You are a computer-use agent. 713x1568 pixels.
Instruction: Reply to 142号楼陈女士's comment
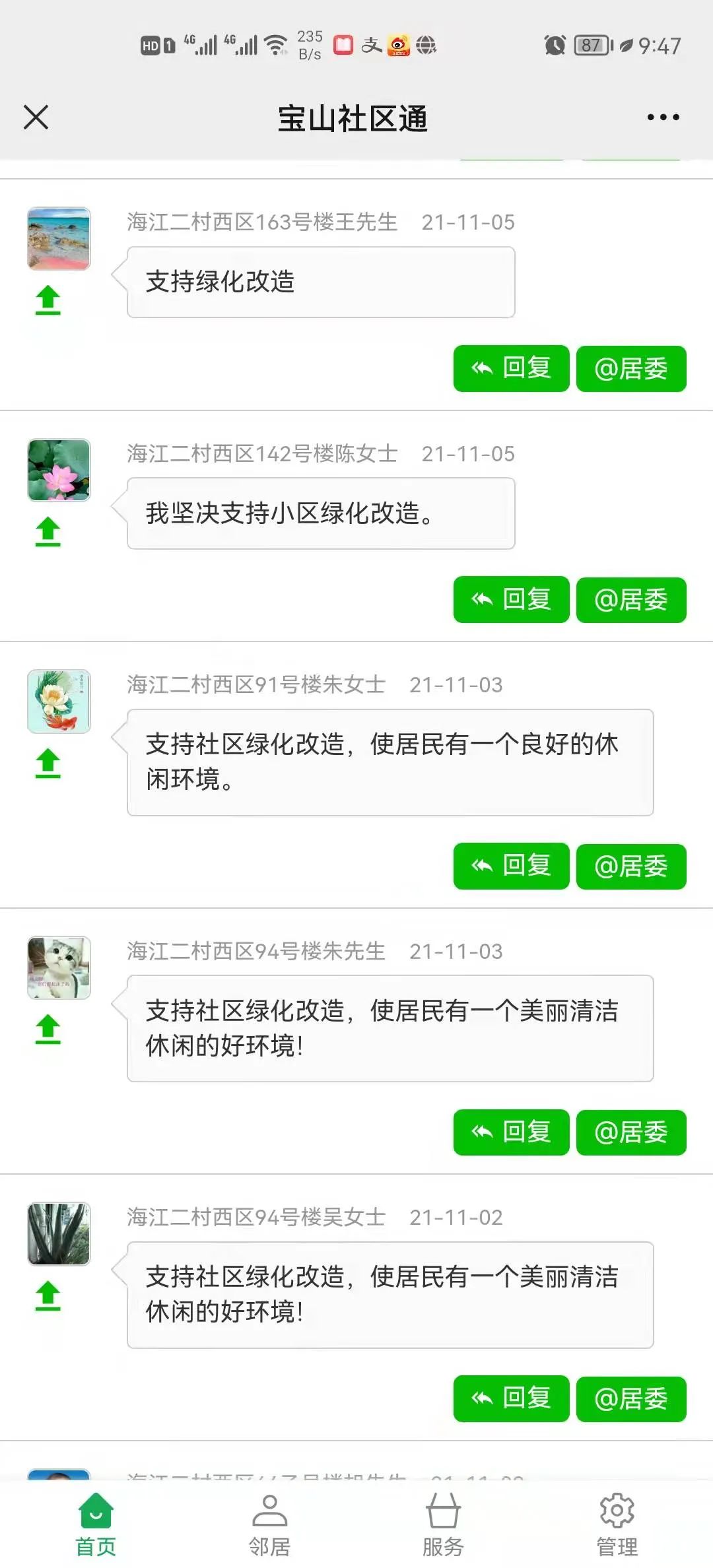[511, 599]
